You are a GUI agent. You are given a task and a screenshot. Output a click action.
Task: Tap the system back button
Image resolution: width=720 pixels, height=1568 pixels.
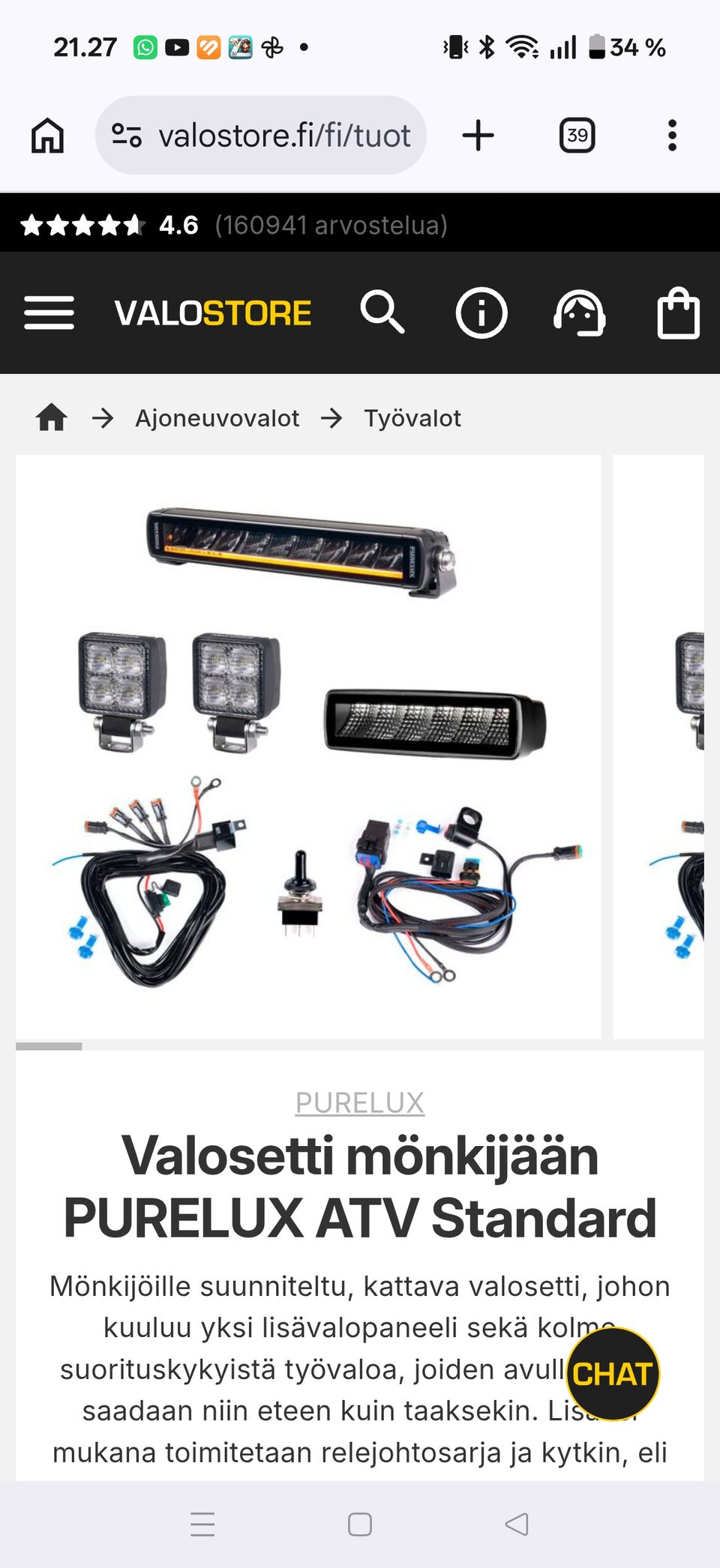pyautogui.click(x=517, y=1524)
